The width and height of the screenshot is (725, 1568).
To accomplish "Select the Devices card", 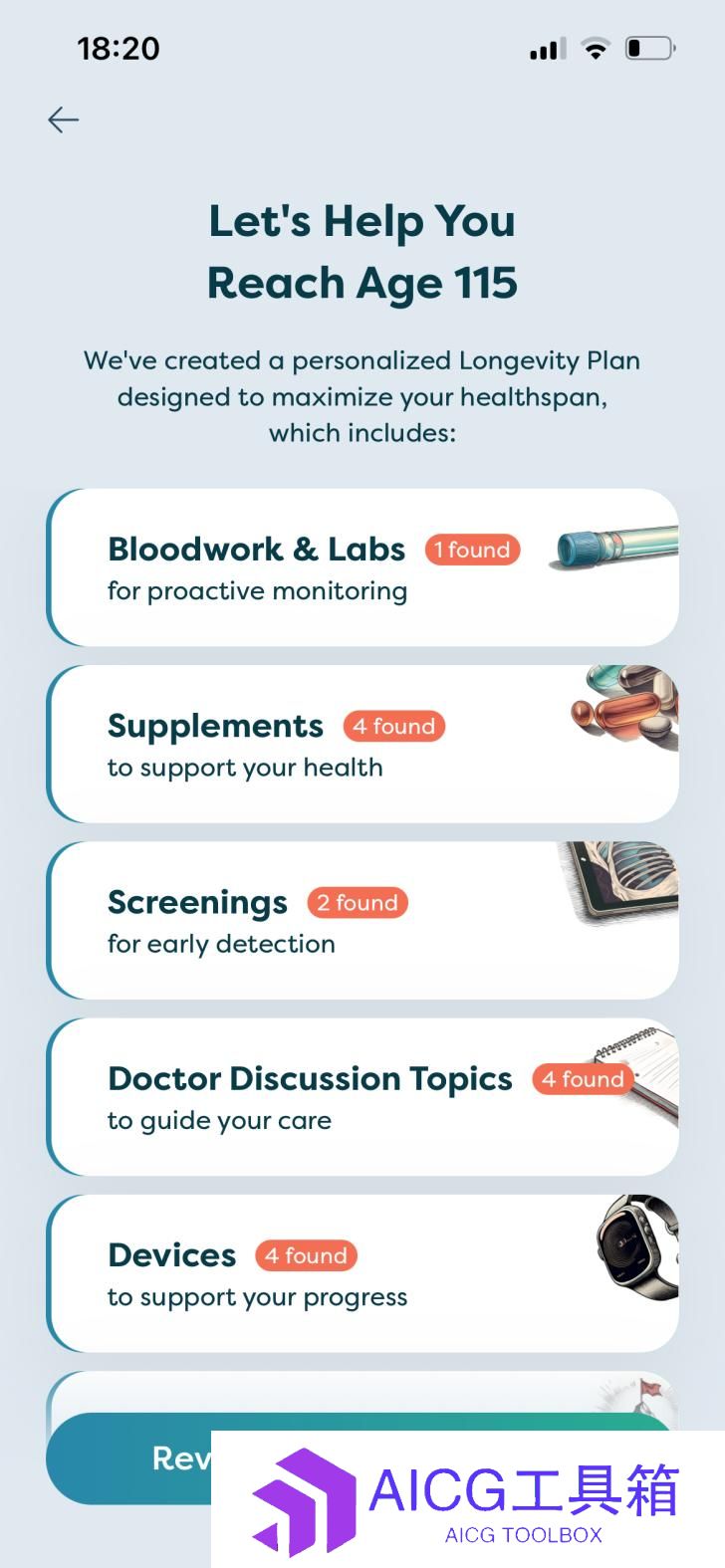I will [x=362, y=1273].
